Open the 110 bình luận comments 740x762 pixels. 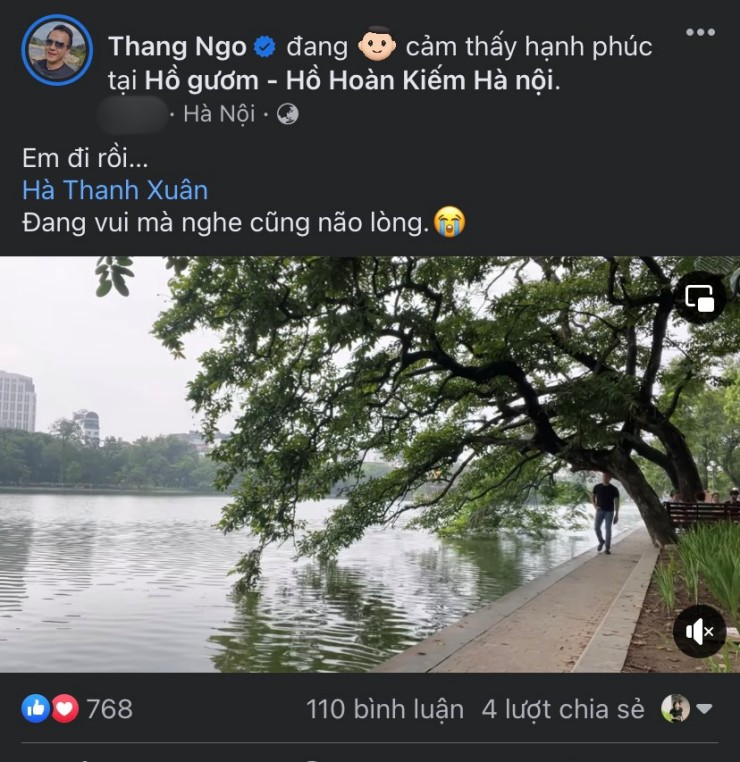click(x=384, y=709)
